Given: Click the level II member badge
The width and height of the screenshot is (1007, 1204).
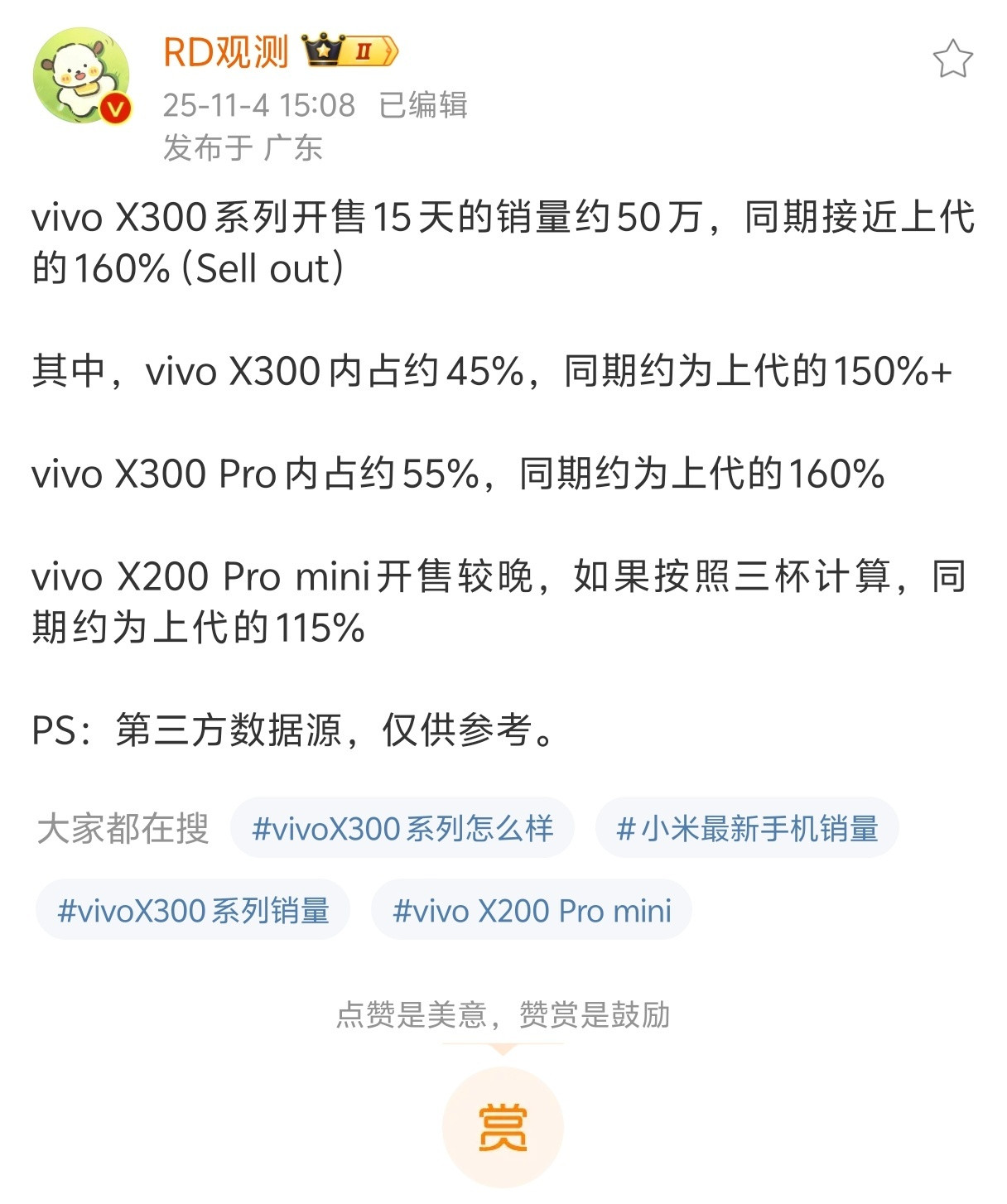Looking at the screenshot, I should click(x=364, y=51).
